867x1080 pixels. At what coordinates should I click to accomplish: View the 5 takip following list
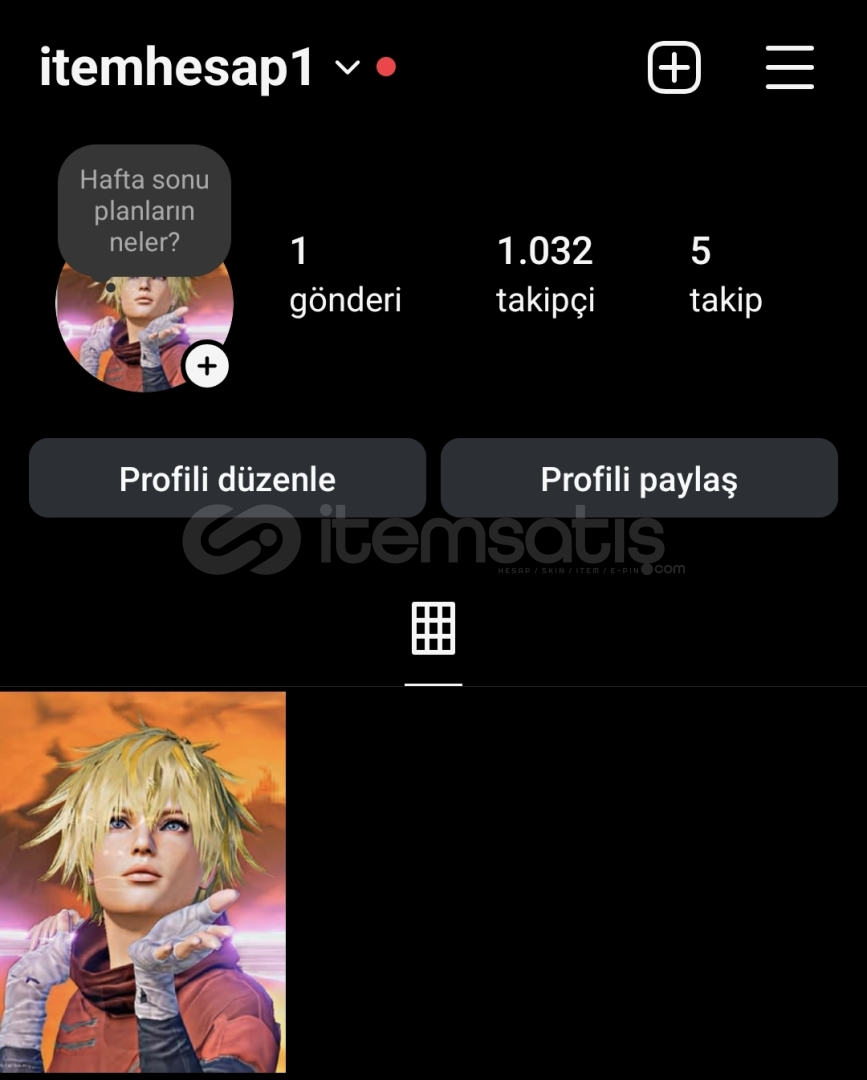(x=725, y=273)
